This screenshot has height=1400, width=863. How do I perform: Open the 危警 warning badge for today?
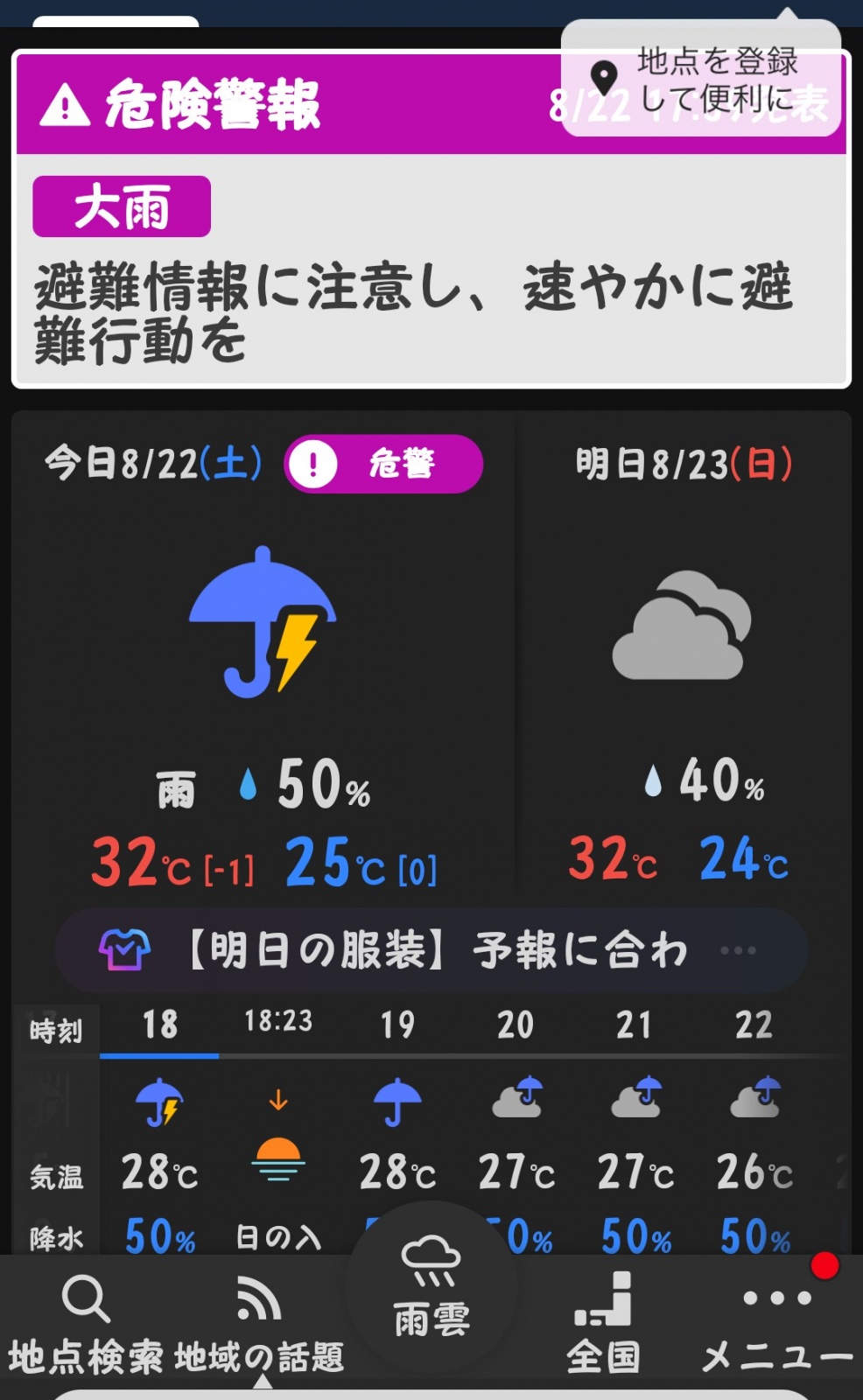click(383, 464)
